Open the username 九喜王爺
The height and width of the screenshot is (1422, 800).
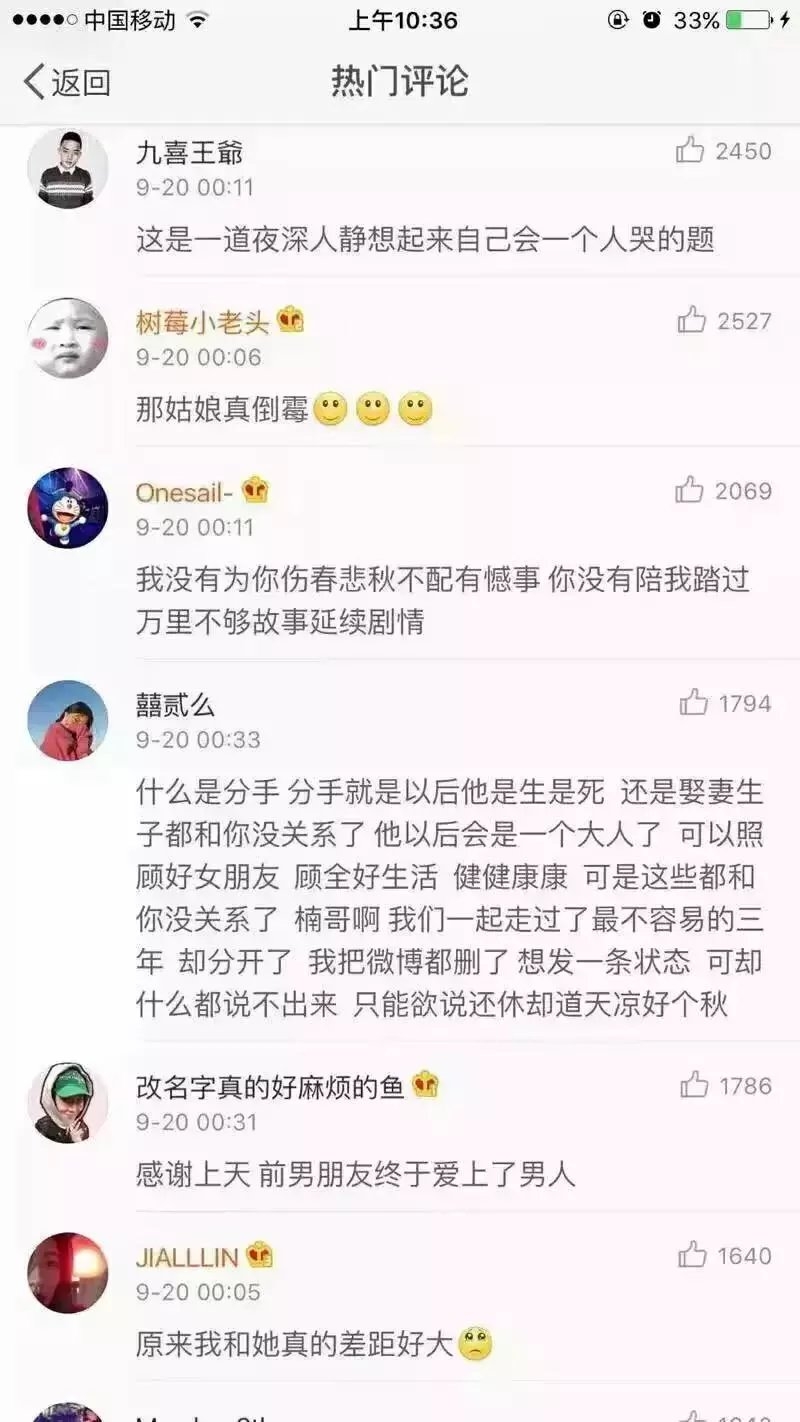(x=189, y=152)
